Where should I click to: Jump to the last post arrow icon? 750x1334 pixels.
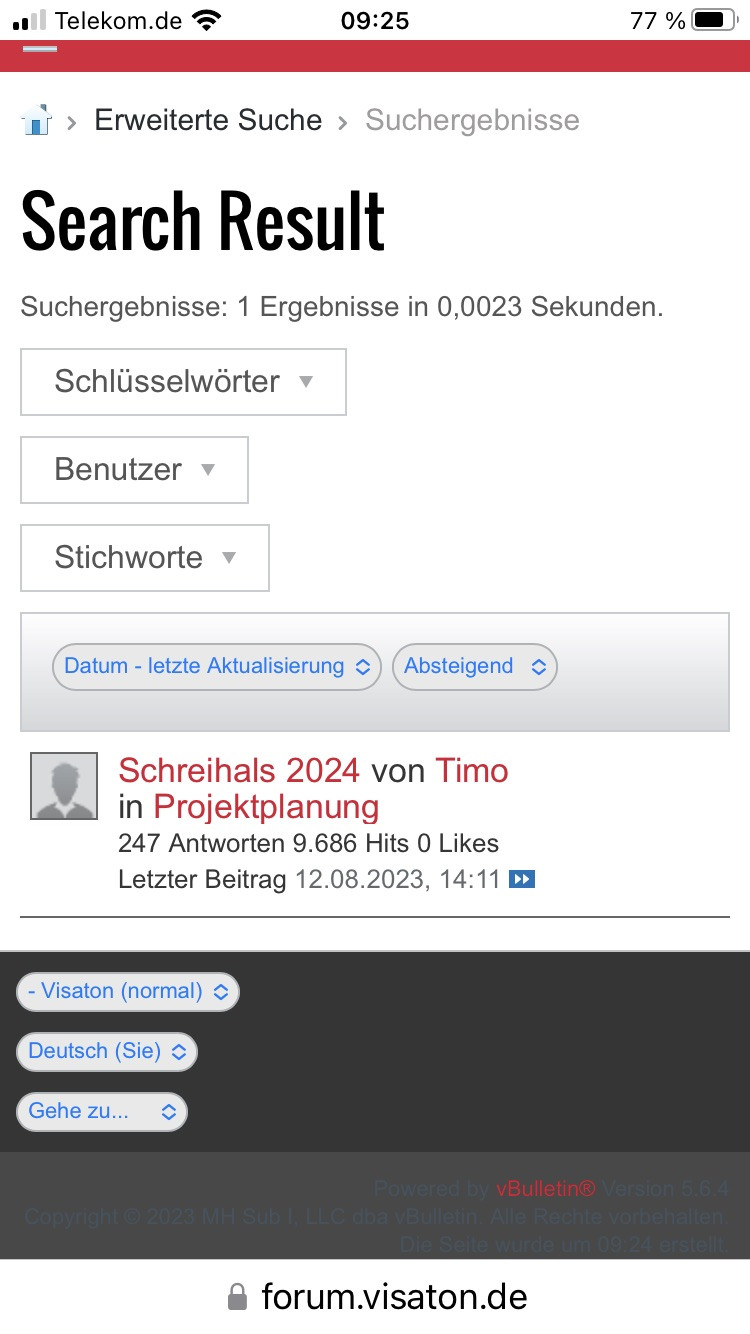point(522,880)
